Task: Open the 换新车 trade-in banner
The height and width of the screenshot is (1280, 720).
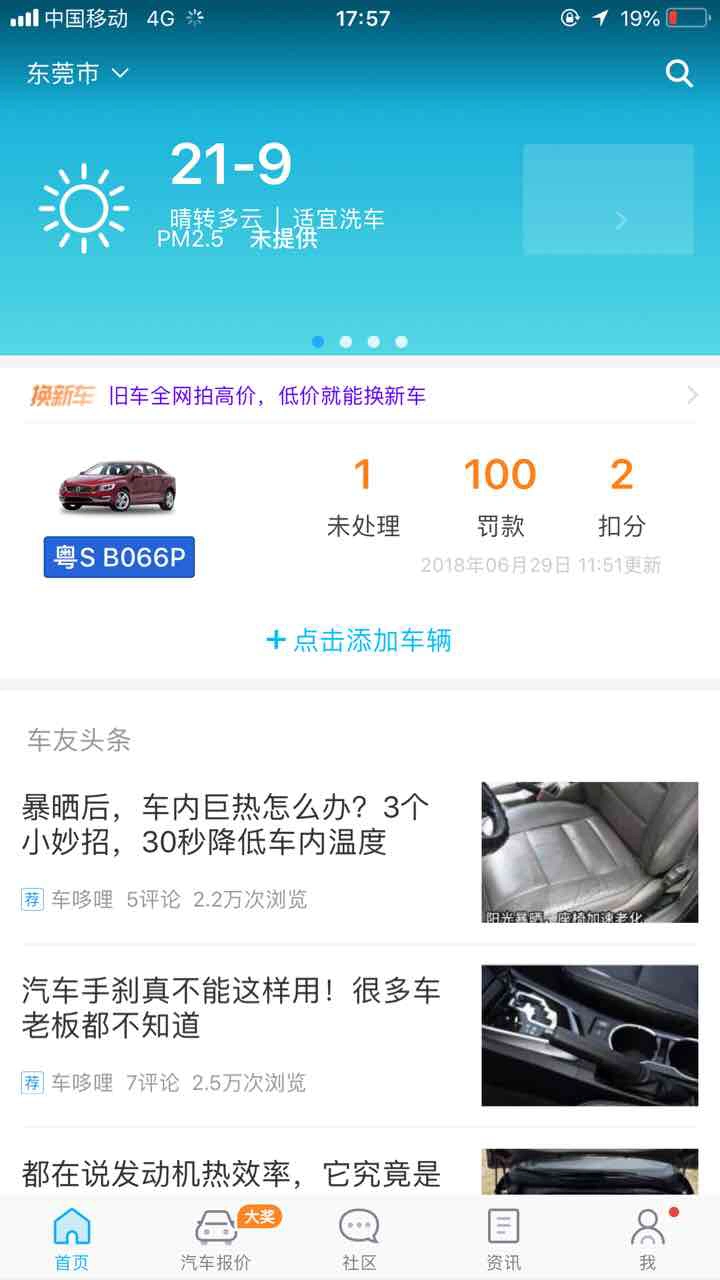Action: tap(360, 396)
